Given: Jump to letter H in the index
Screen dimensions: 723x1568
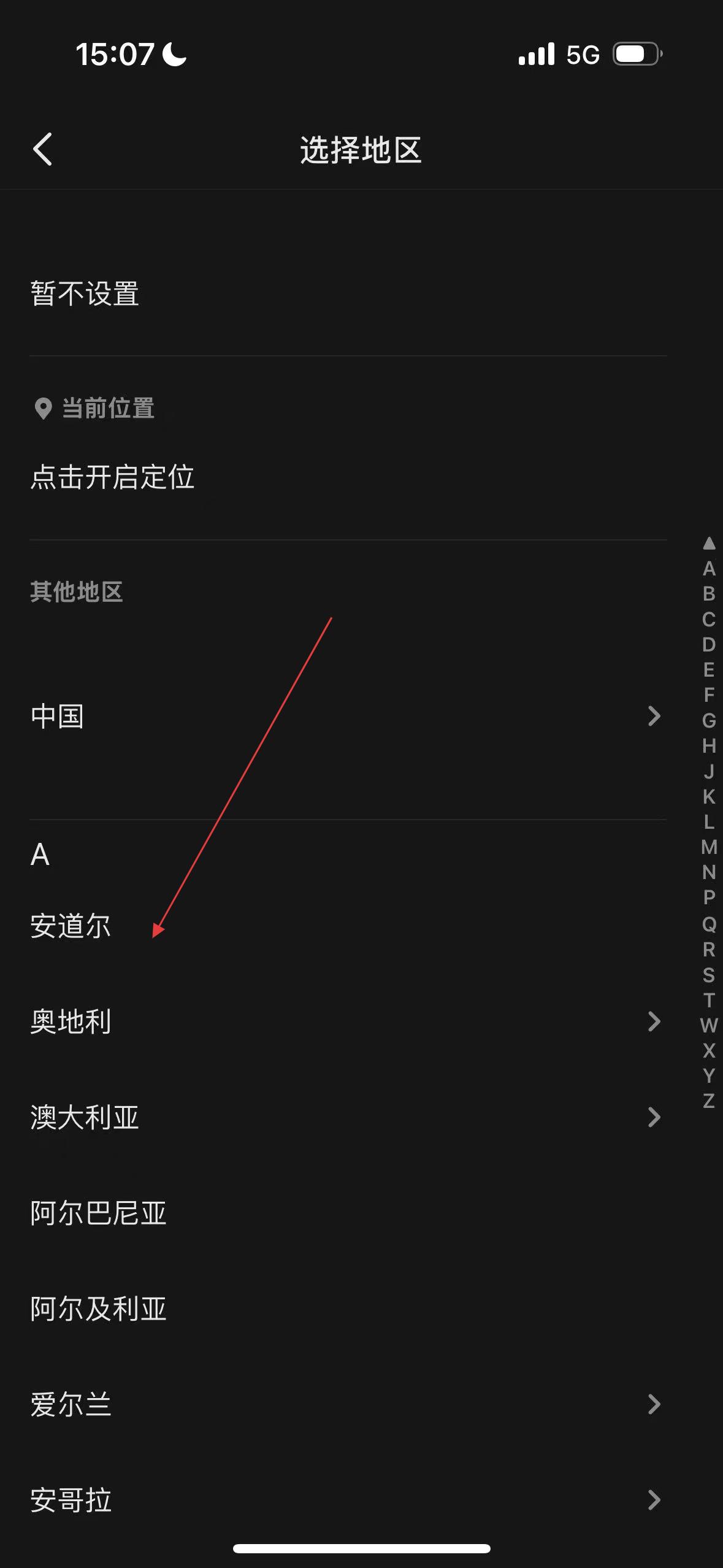Looking at the screenshot, I should [709, 745].
